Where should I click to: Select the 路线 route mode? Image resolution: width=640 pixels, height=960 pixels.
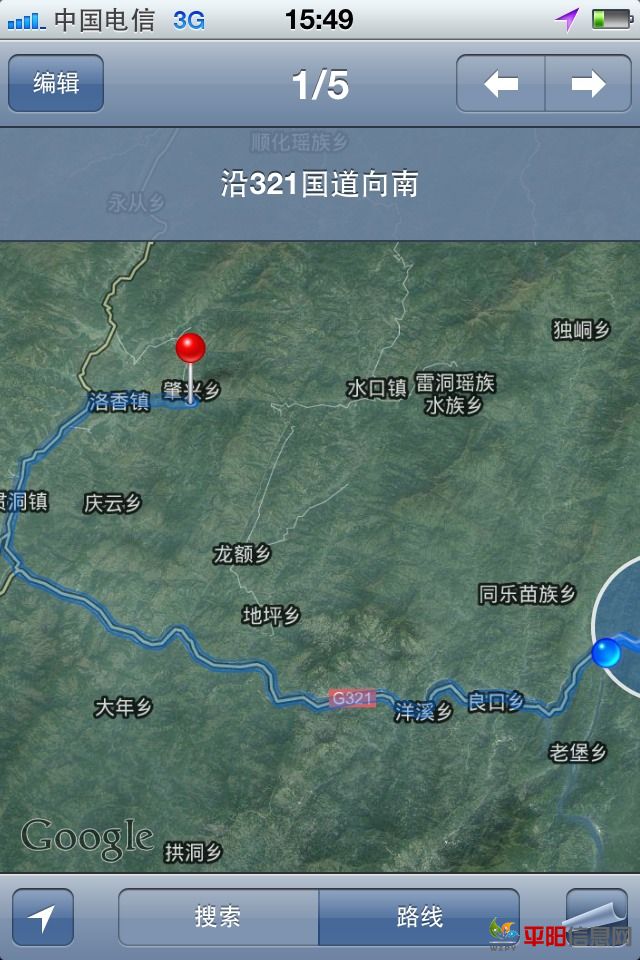pyautogui.click(x=419, y=917)
